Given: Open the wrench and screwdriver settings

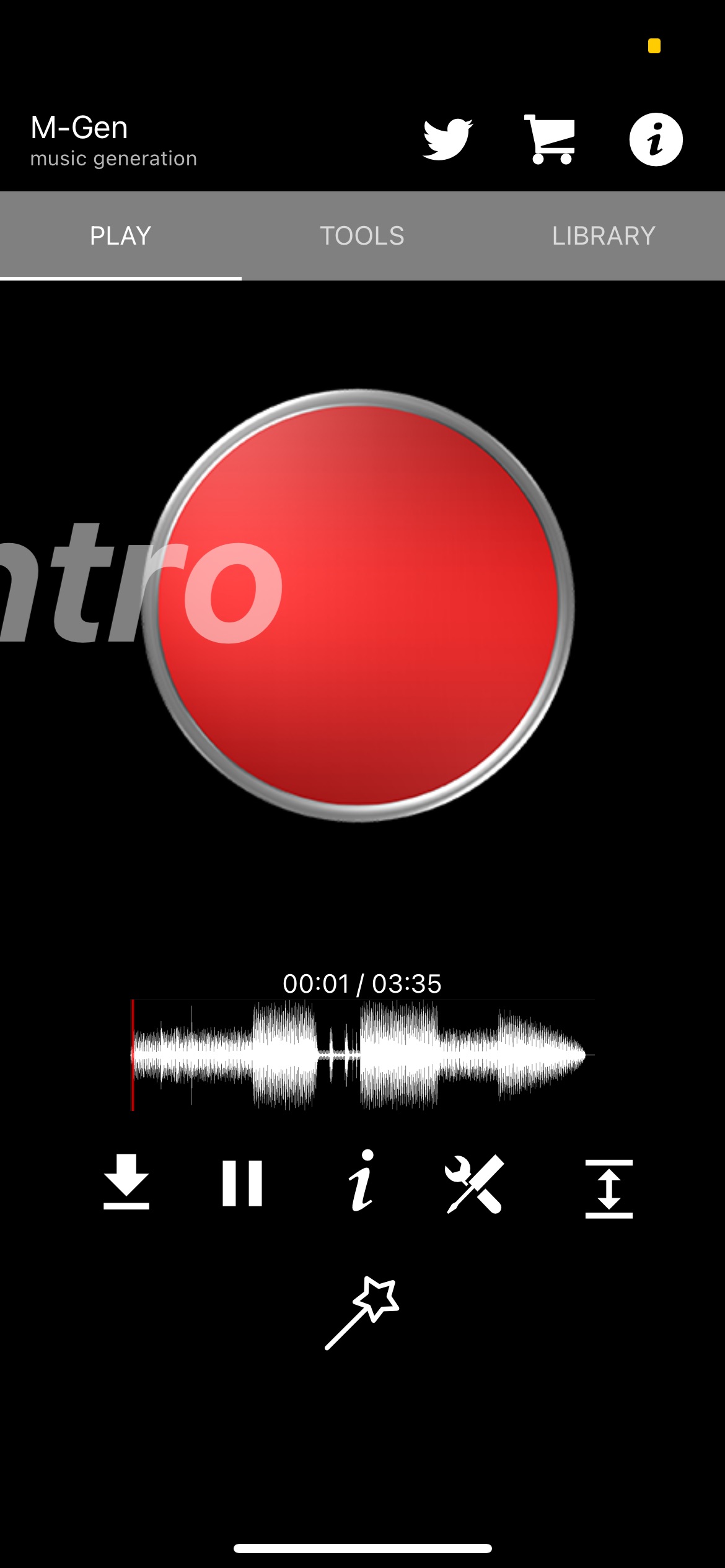Looking at the screenshot, I should (x=475, y=1184).
